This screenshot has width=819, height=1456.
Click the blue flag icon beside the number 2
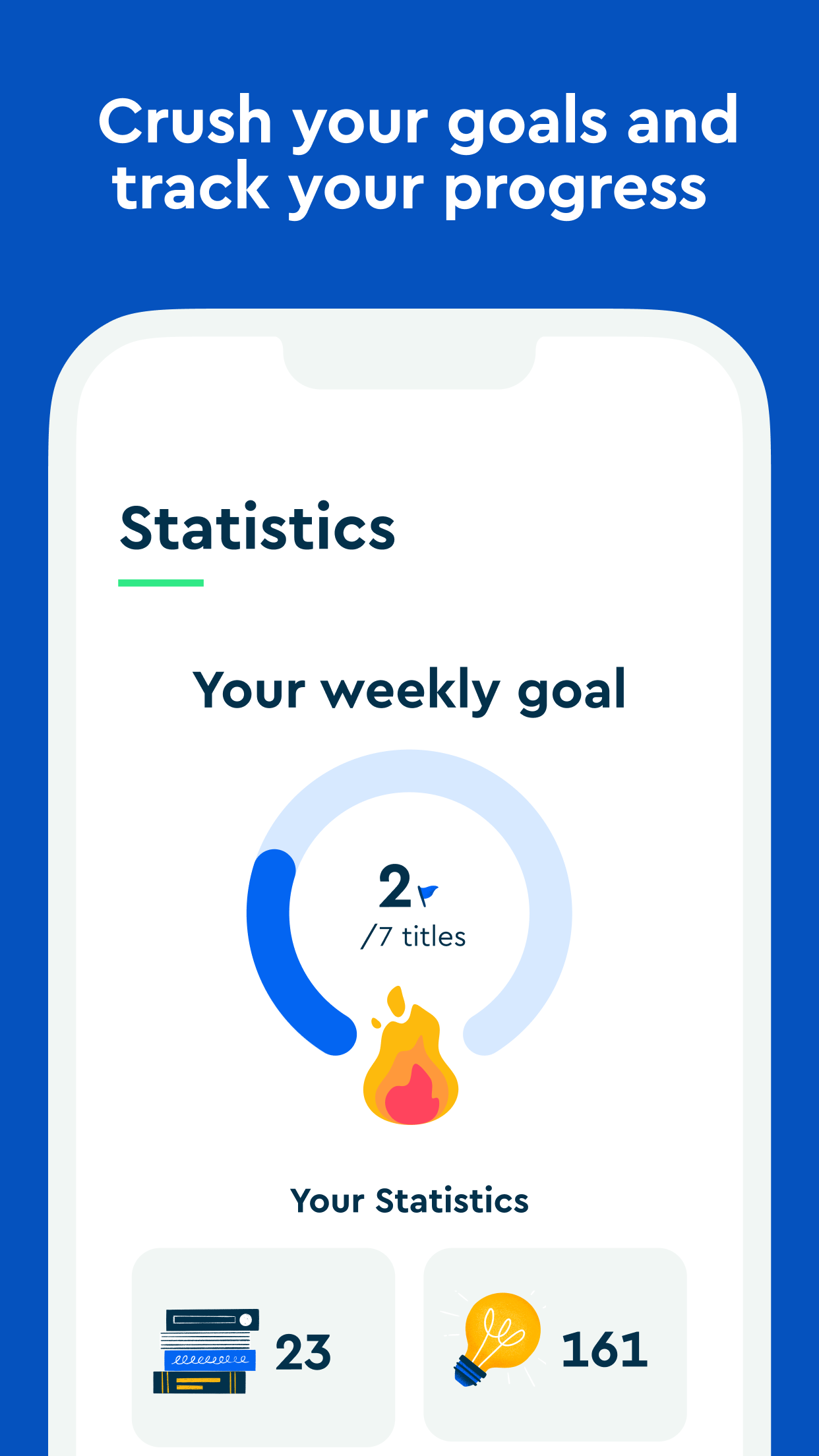pos(427,894)
